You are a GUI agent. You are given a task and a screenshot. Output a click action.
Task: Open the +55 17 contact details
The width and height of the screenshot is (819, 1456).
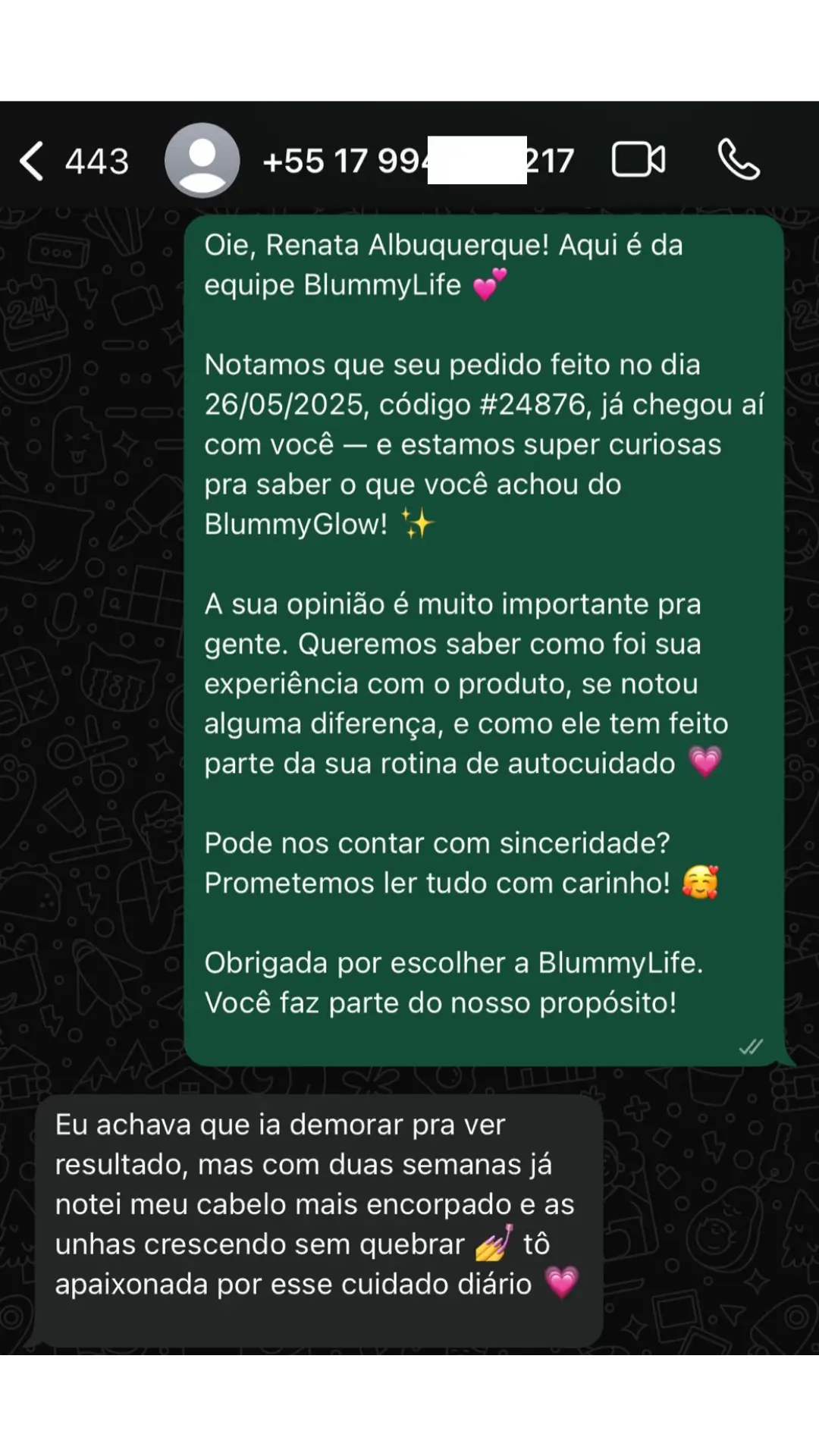point(418,161)
